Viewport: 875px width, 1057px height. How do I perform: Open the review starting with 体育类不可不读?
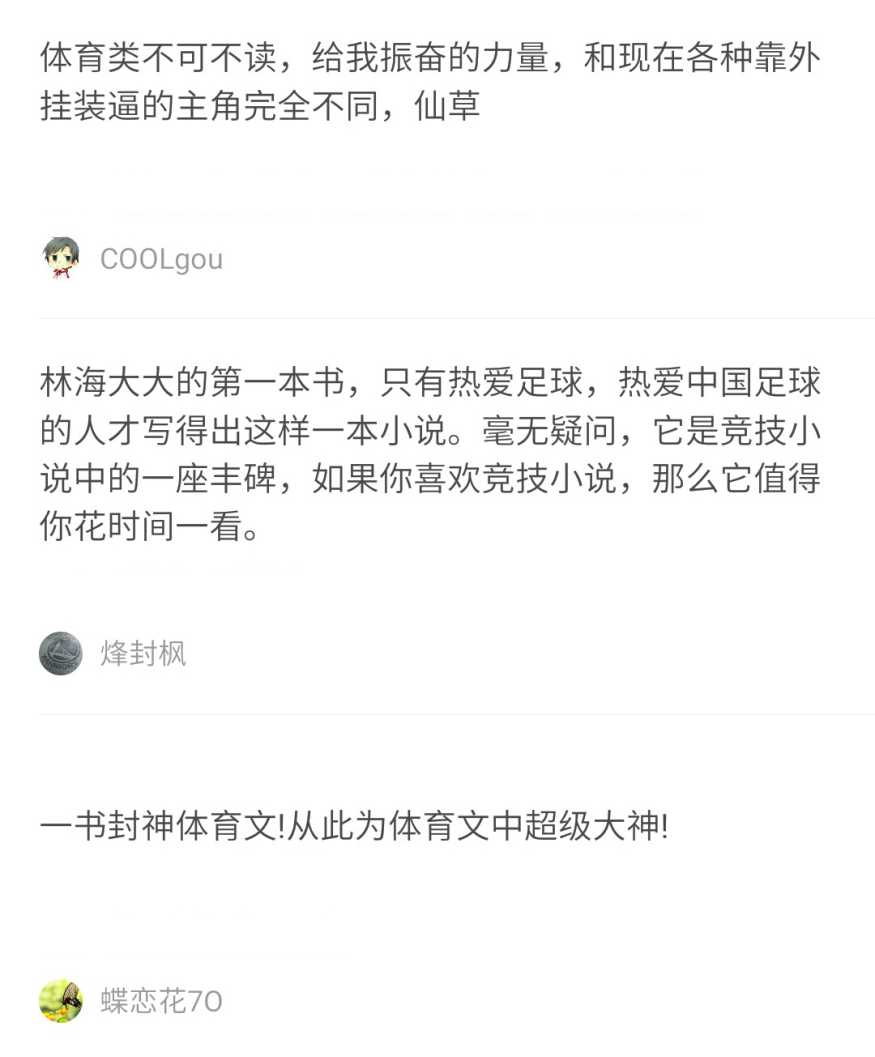[x=430, y=80]
